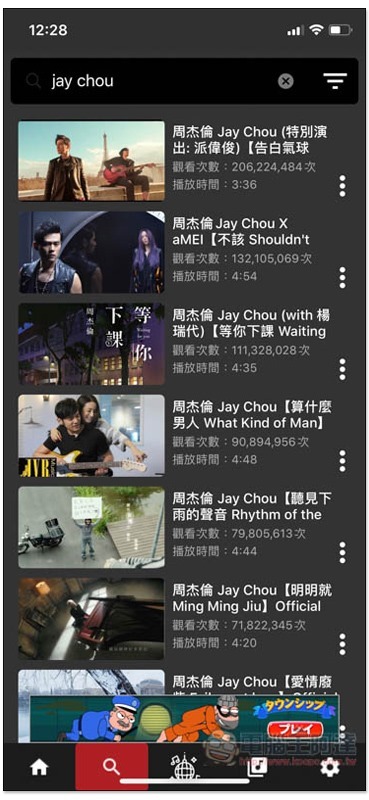Open more options for 等你下課 video
Image resolution: width=369 pixels, height=800 pixels.
(x=342, y=369)
